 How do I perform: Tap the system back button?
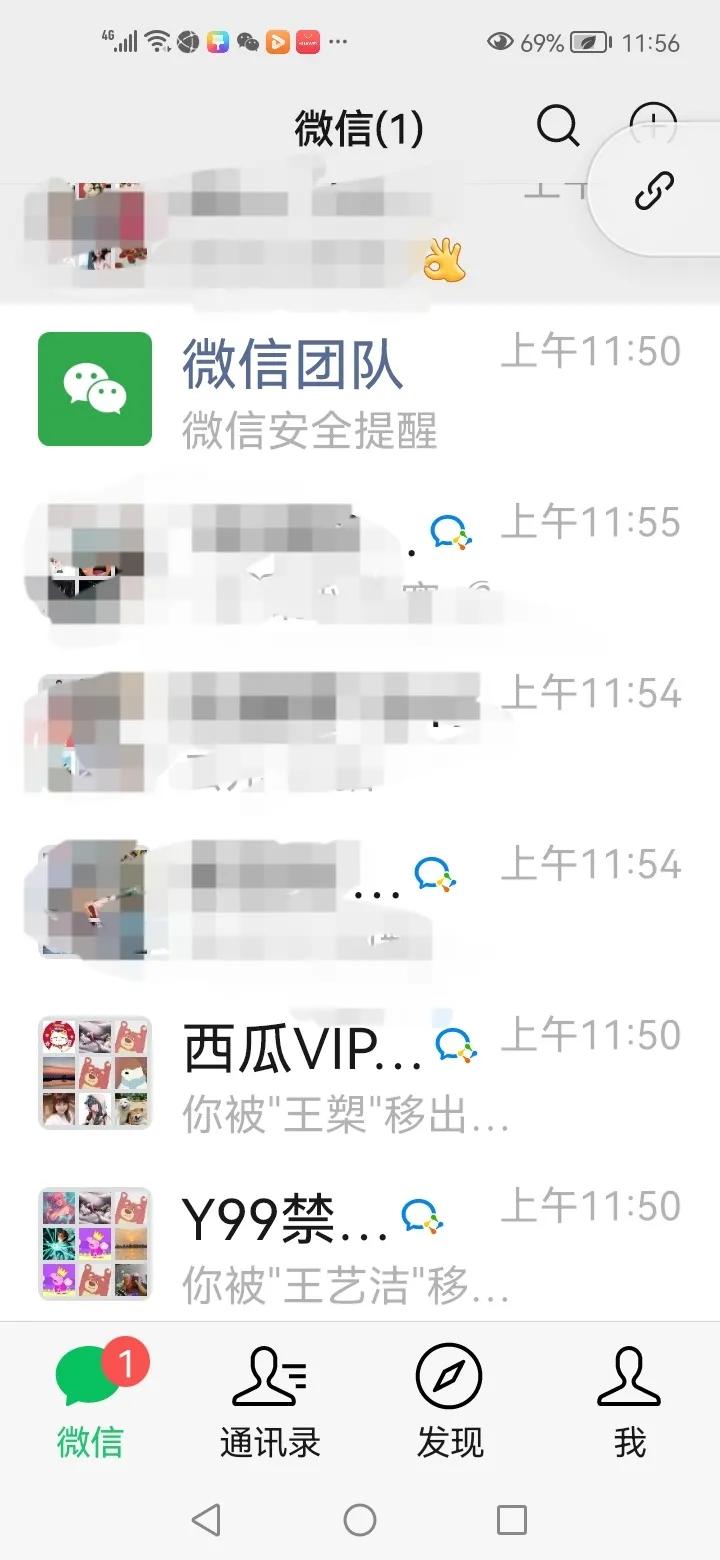206,1520
